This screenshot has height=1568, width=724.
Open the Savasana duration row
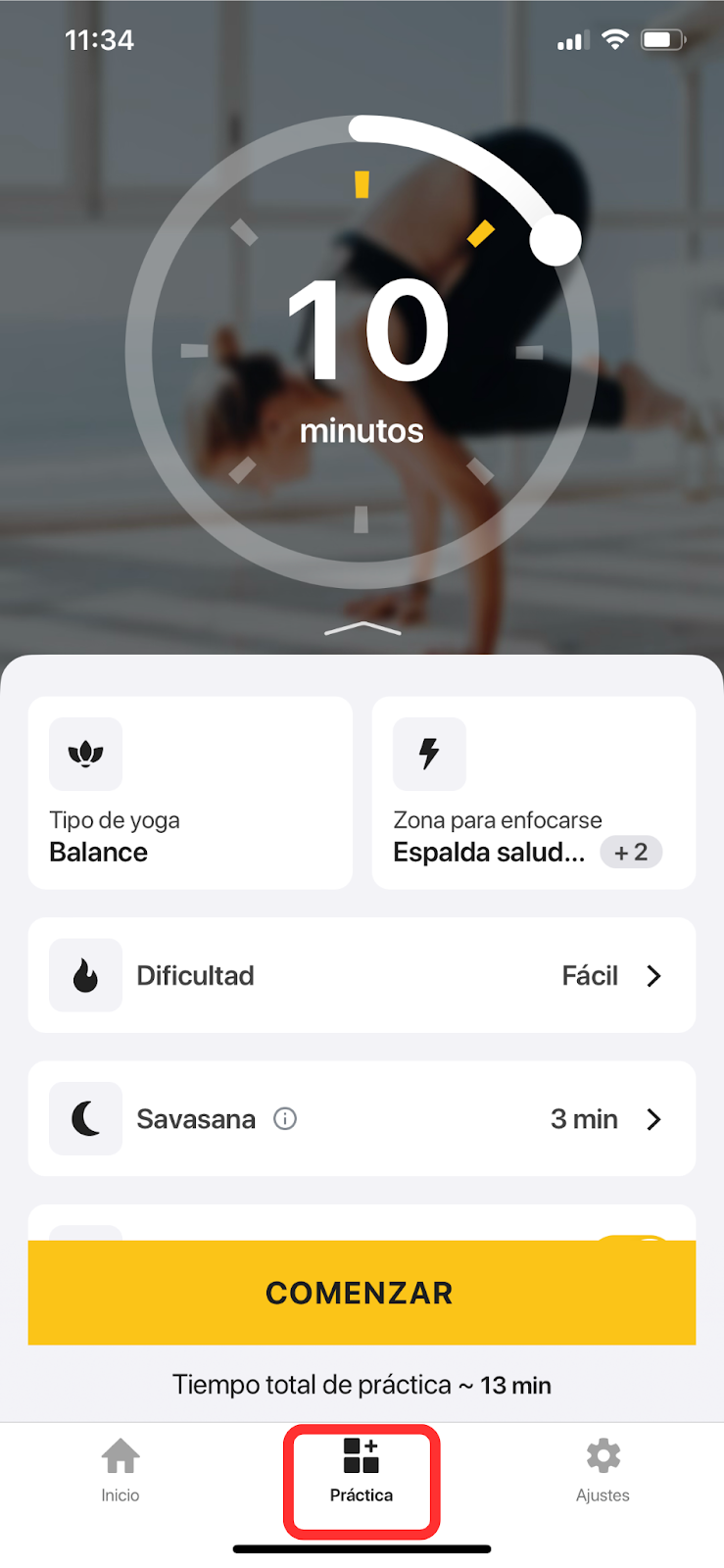(x=362, y=1118)
